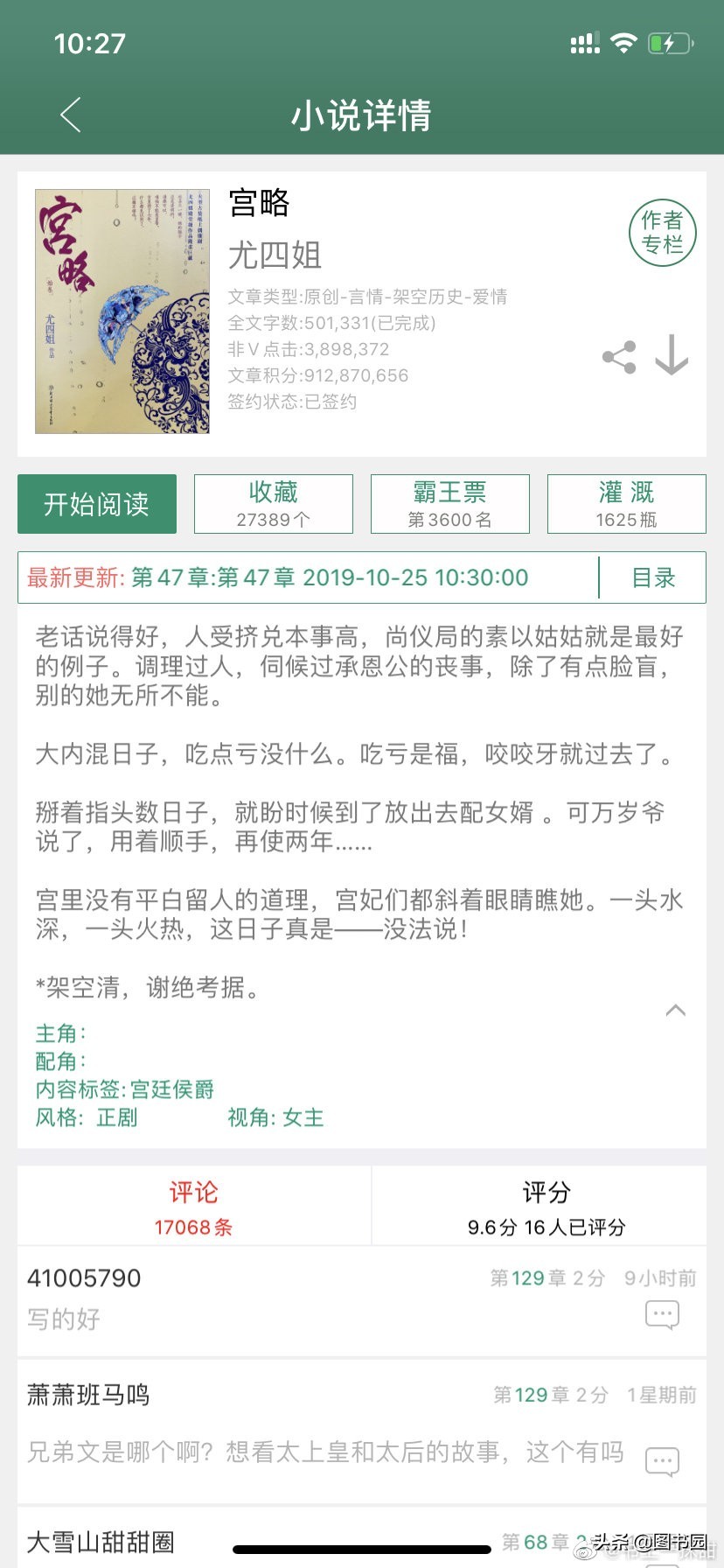Go back using the top arrow
The width and height of the screenshot is (724, 1568).
click(71, 115)
